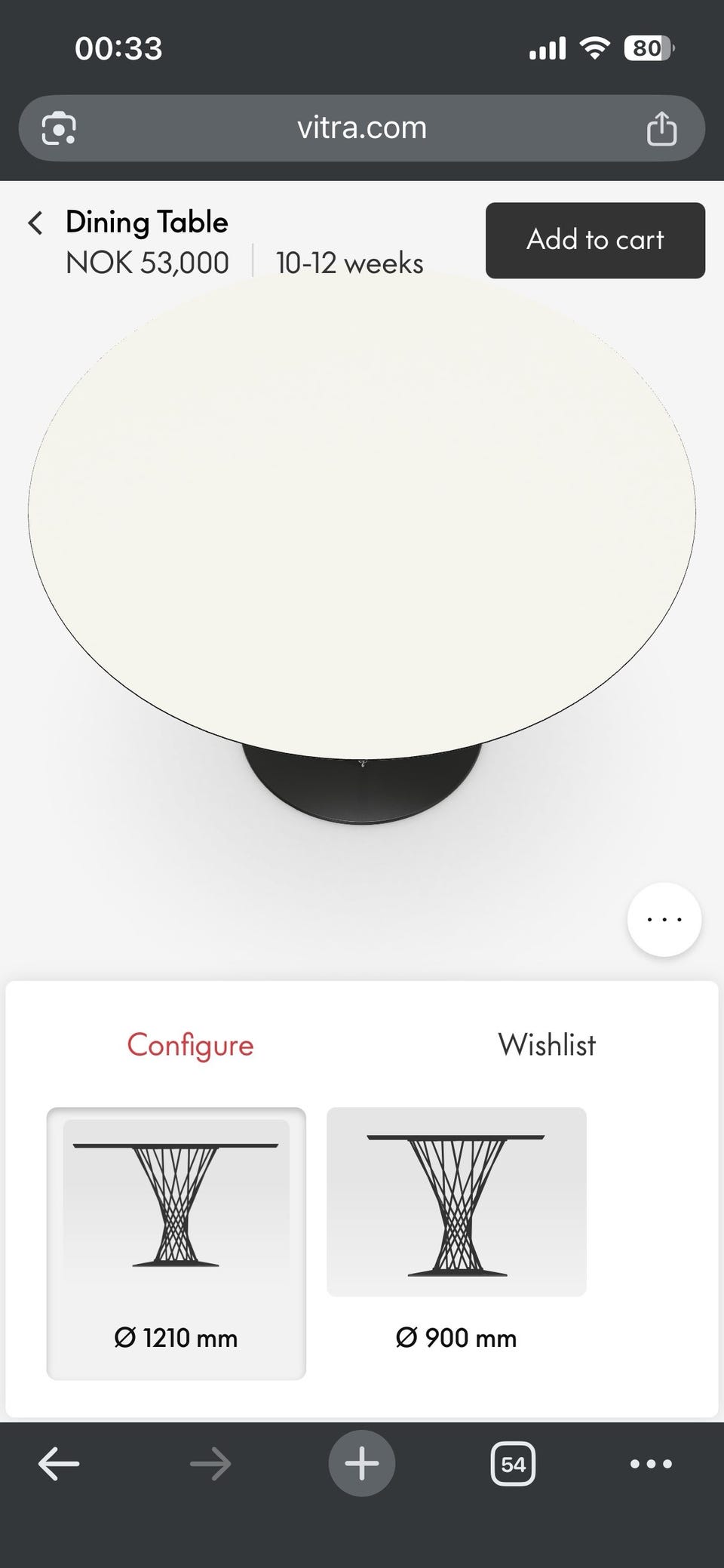The width and height of the screenshot is (724, 1568).
Task: Open a new browser tab with the plus icon
Action: tap(361, 1462)
